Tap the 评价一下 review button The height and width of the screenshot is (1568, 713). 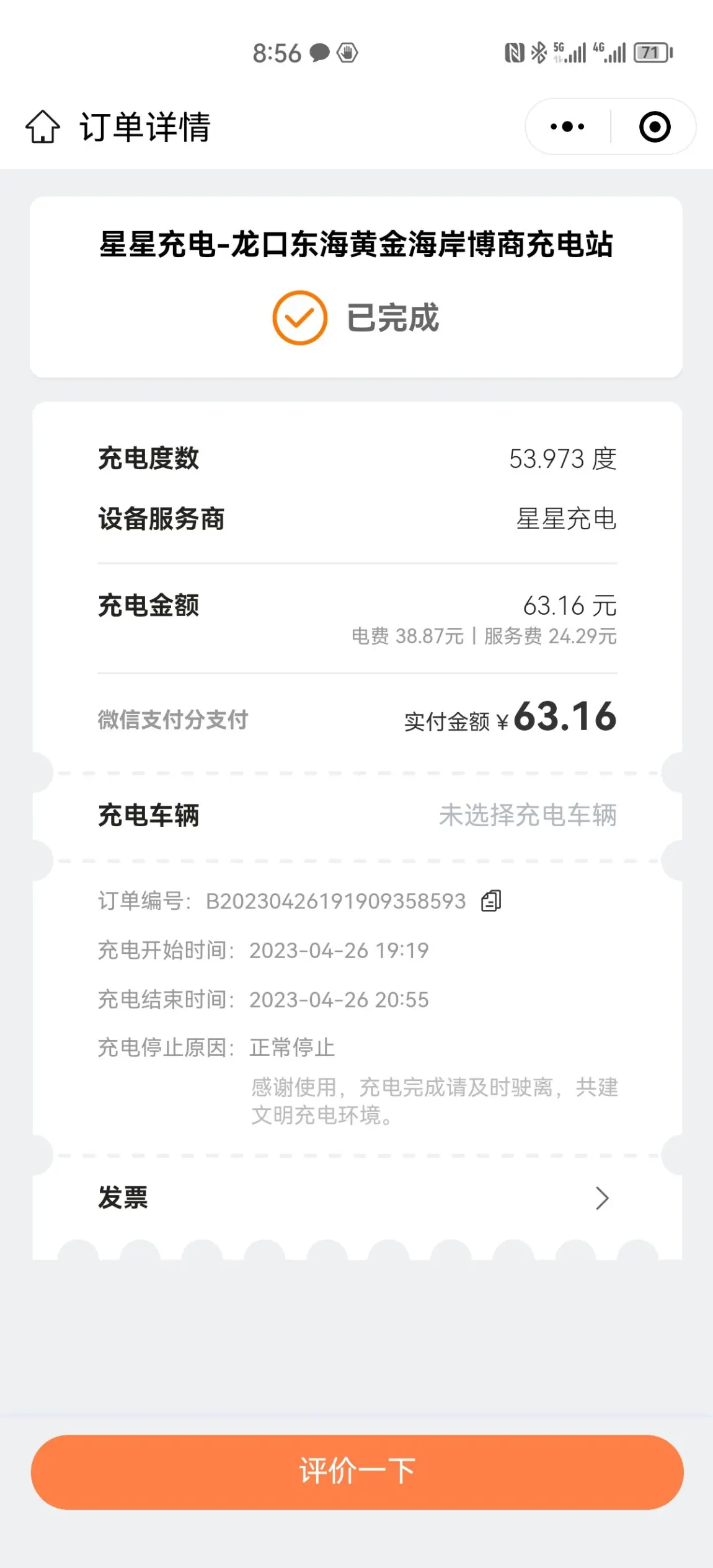(x=357, y=1471)
